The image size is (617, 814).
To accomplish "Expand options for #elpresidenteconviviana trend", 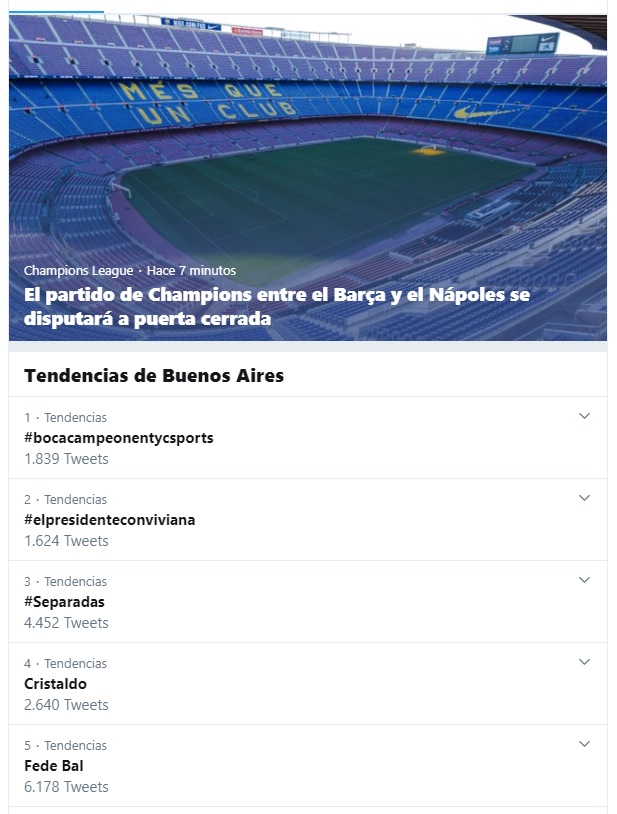I will [x=585, y=498].
